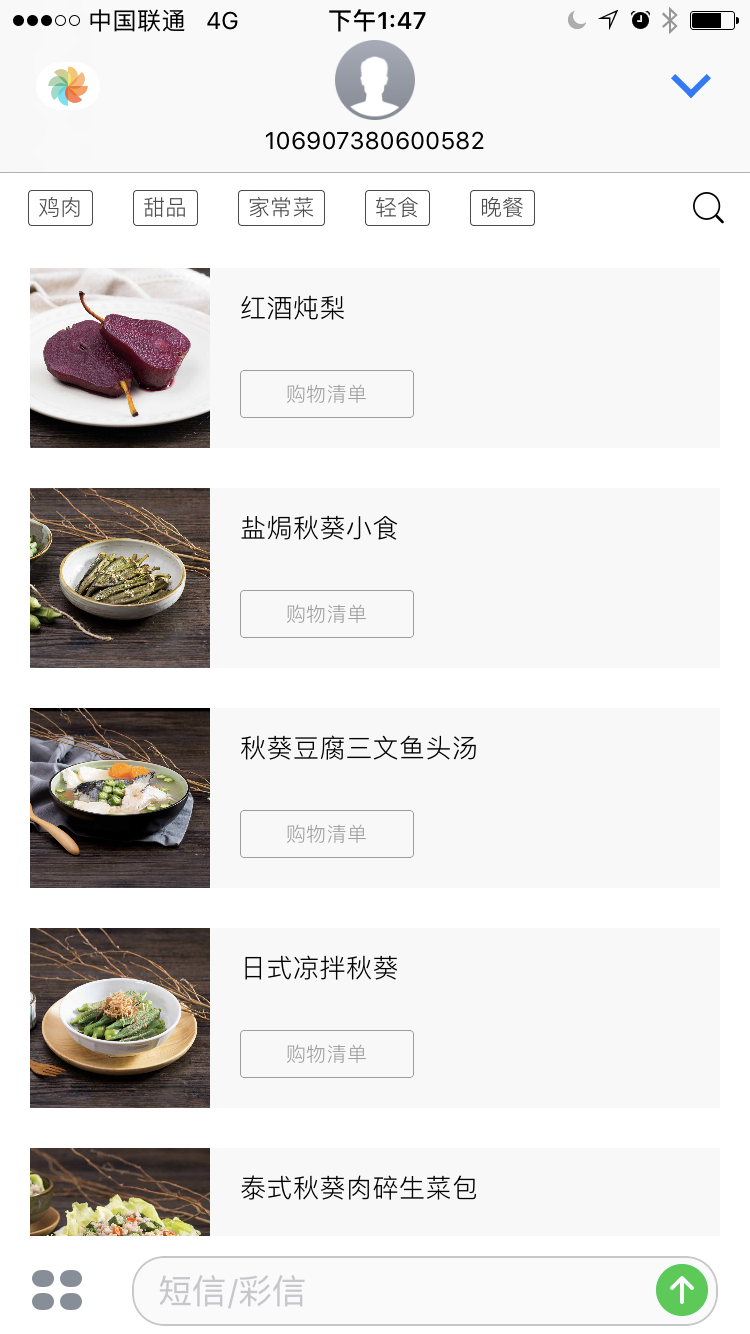Open the search magnifier icon
The height and width of the screenshot is (1334, 750).
coord(708,207)
